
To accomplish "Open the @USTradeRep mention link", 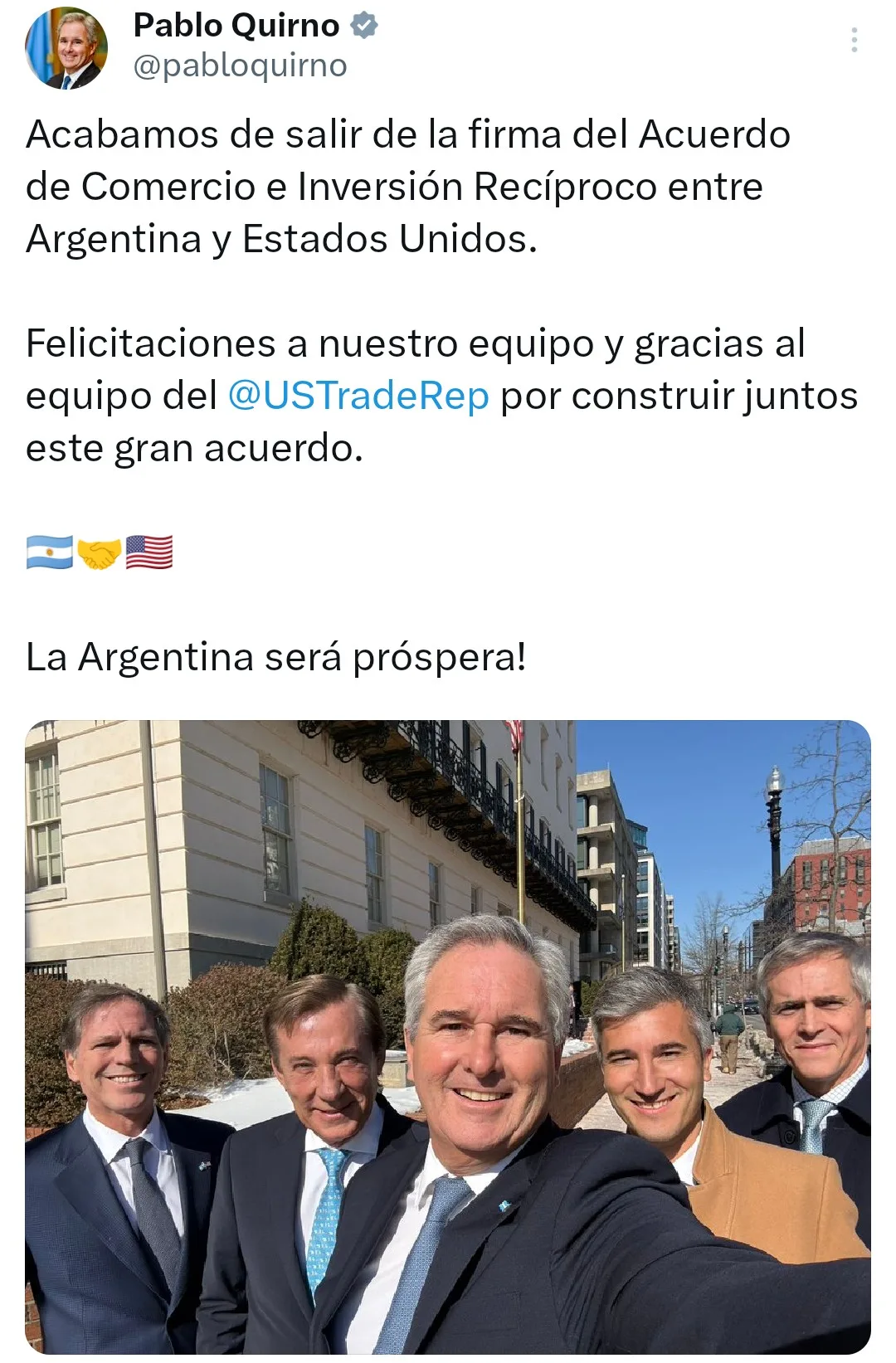I will pyautogui.click(x=358, y=396).
